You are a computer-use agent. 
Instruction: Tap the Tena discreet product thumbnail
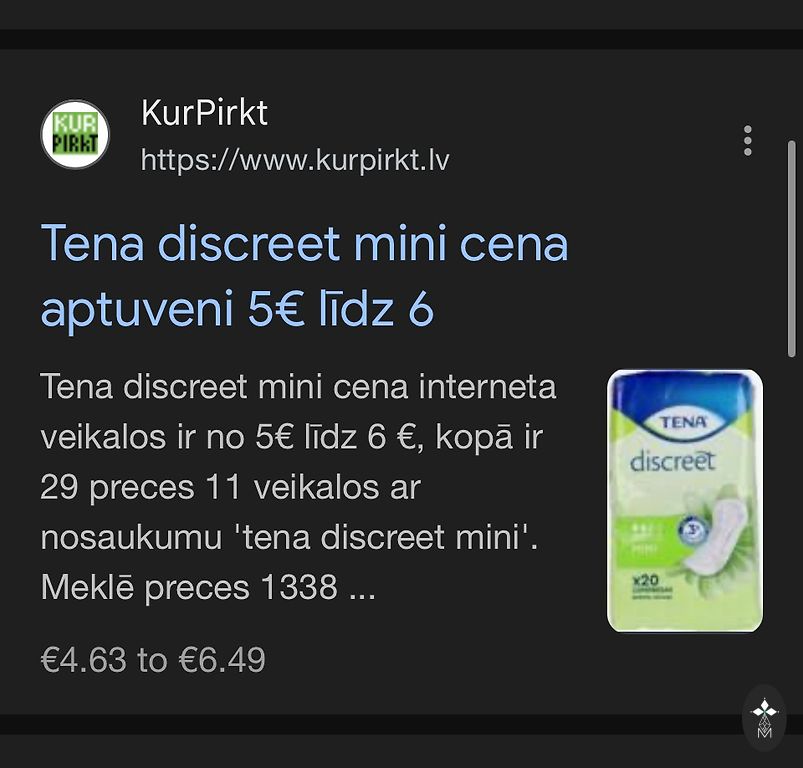[x=685, y=501]
